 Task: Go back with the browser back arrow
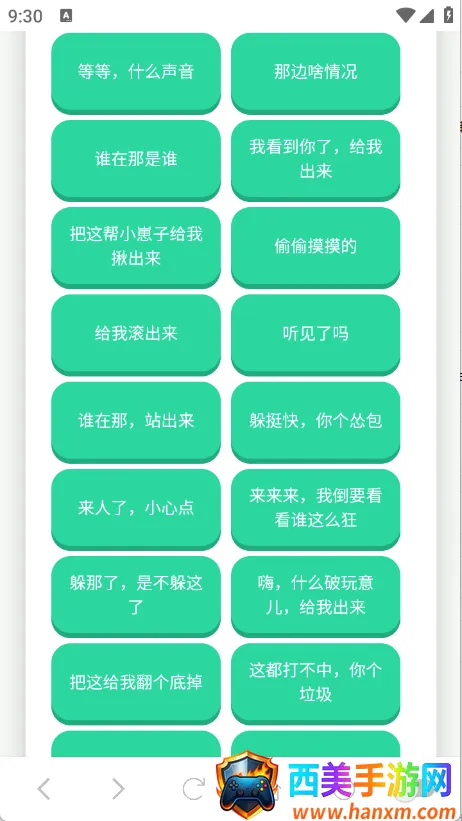point(44,789)
